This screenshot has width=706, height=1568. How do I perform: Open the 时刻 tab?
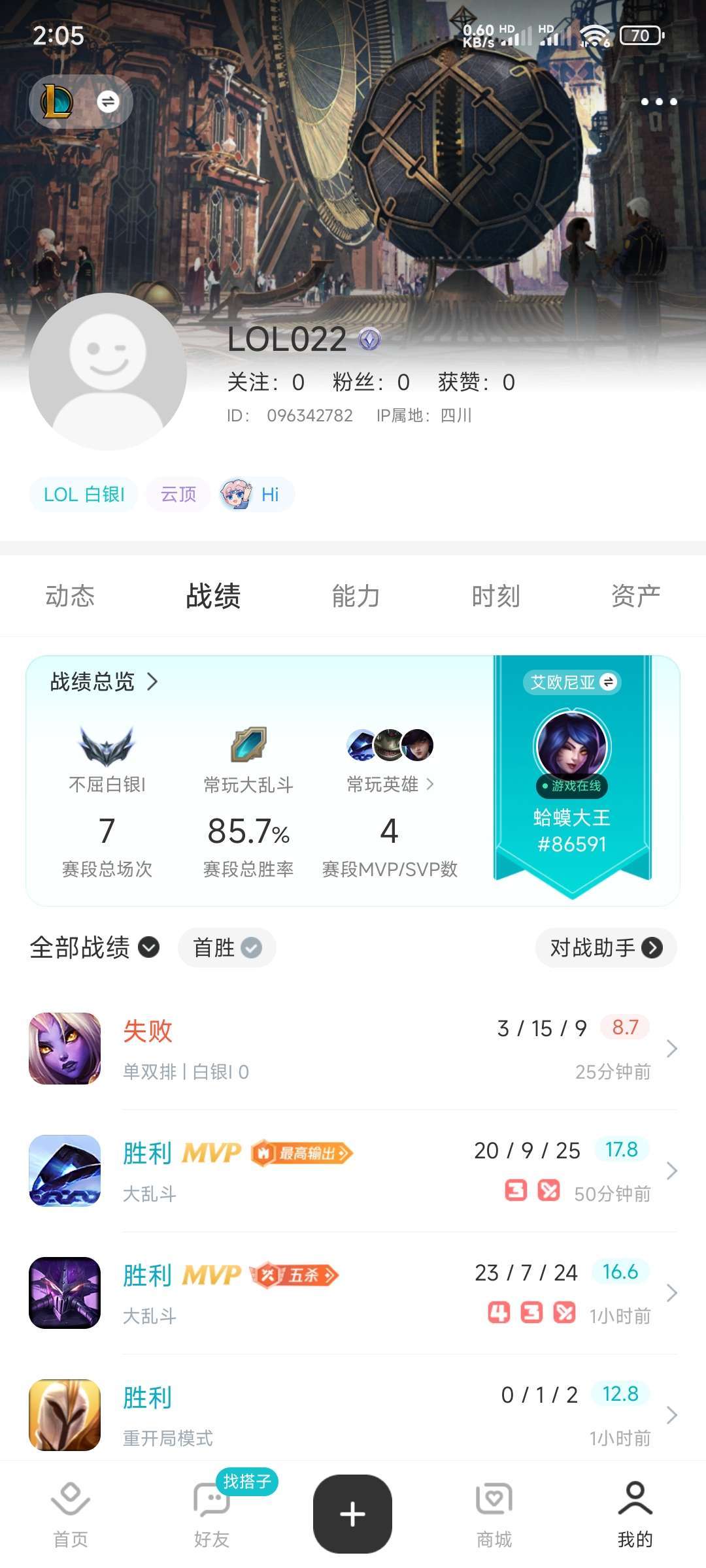[x=496, y=596]
